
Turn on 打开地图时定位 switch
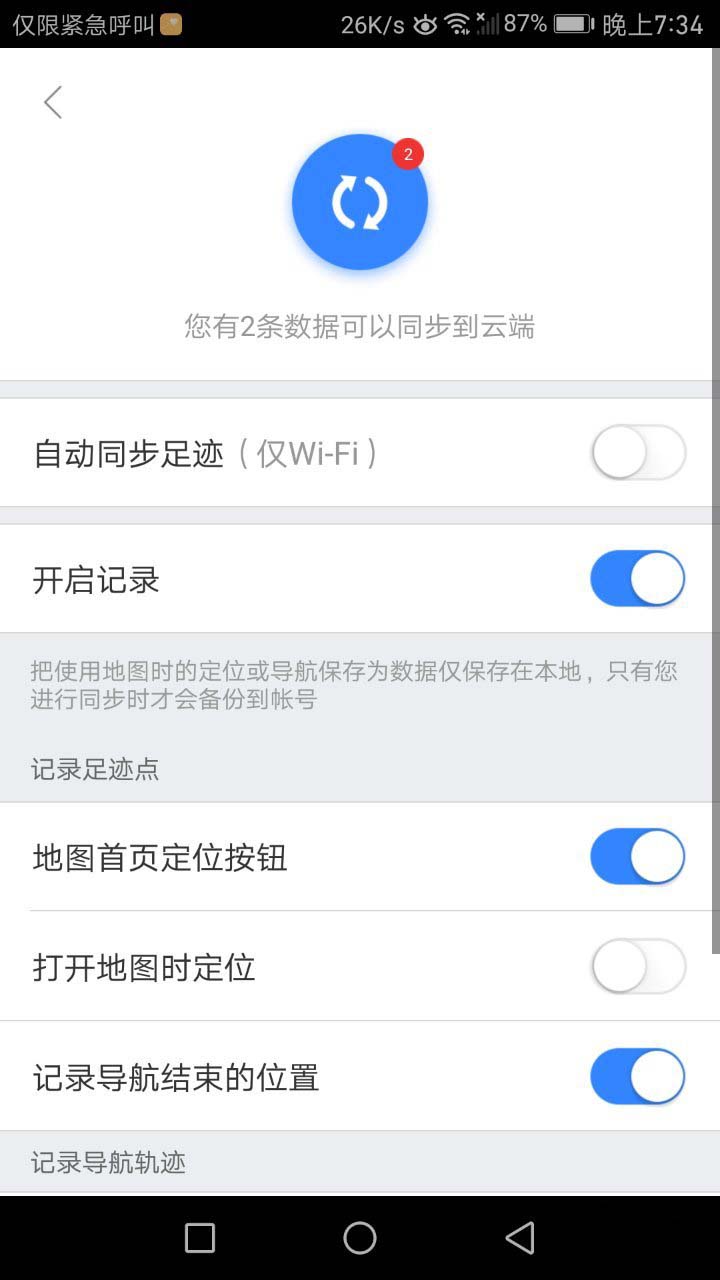(638, 967)
